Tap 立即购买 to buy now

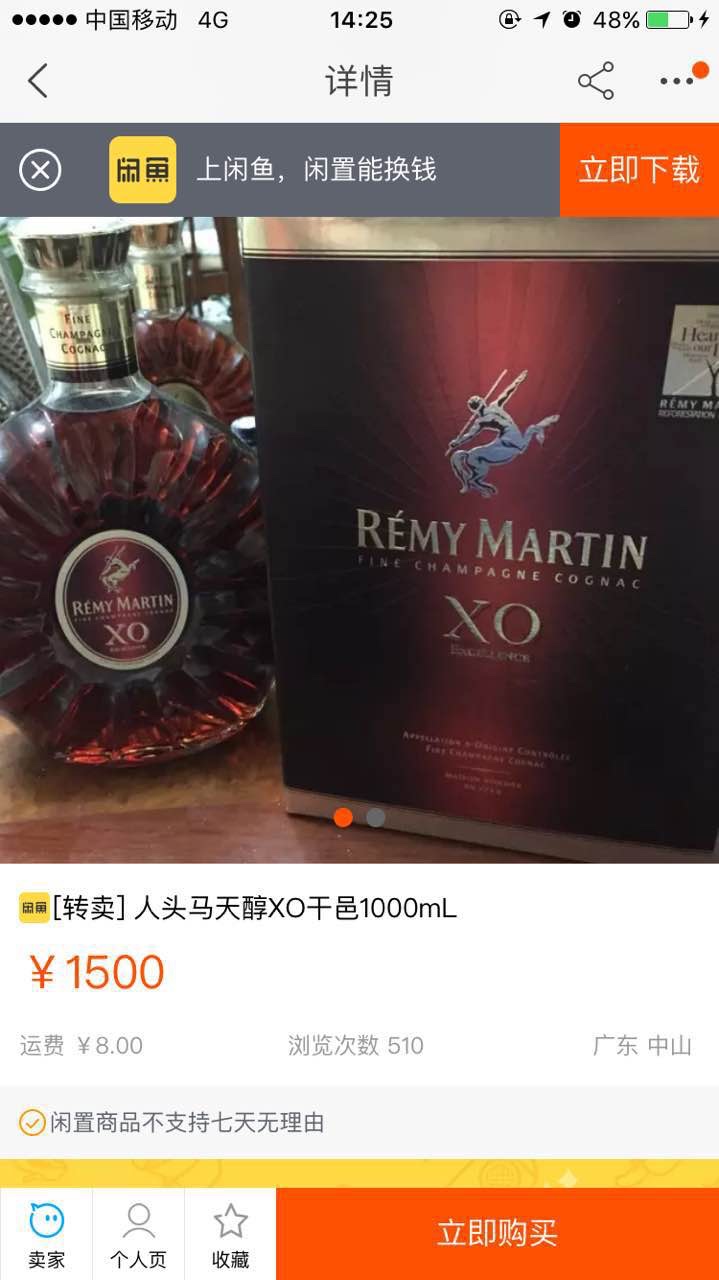point(497,1234)
